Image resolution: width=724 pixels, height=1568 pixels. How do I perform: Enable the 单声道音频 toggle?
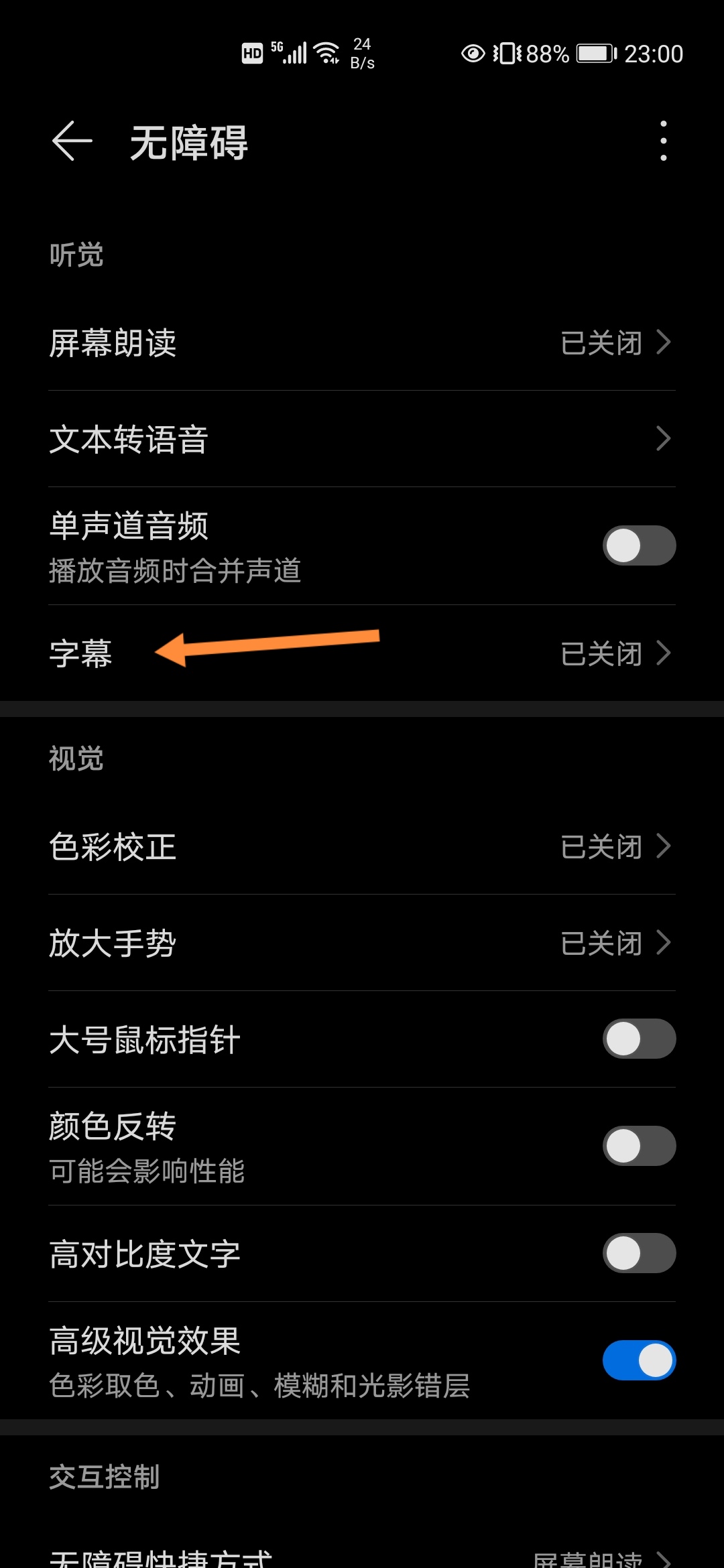point(638,545)
